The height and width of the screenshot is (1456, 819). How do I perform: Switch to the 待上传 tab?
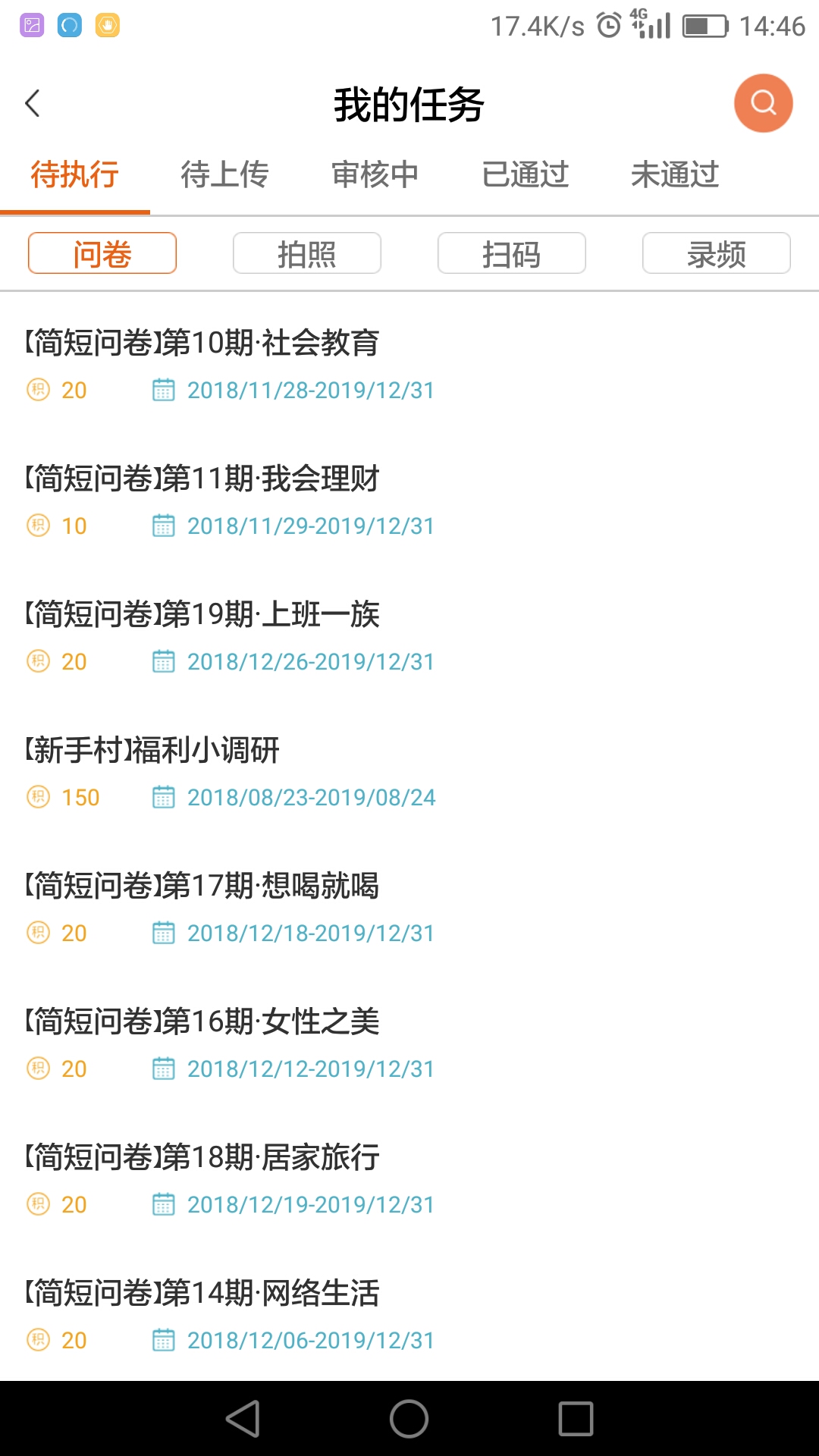[224, 174]
